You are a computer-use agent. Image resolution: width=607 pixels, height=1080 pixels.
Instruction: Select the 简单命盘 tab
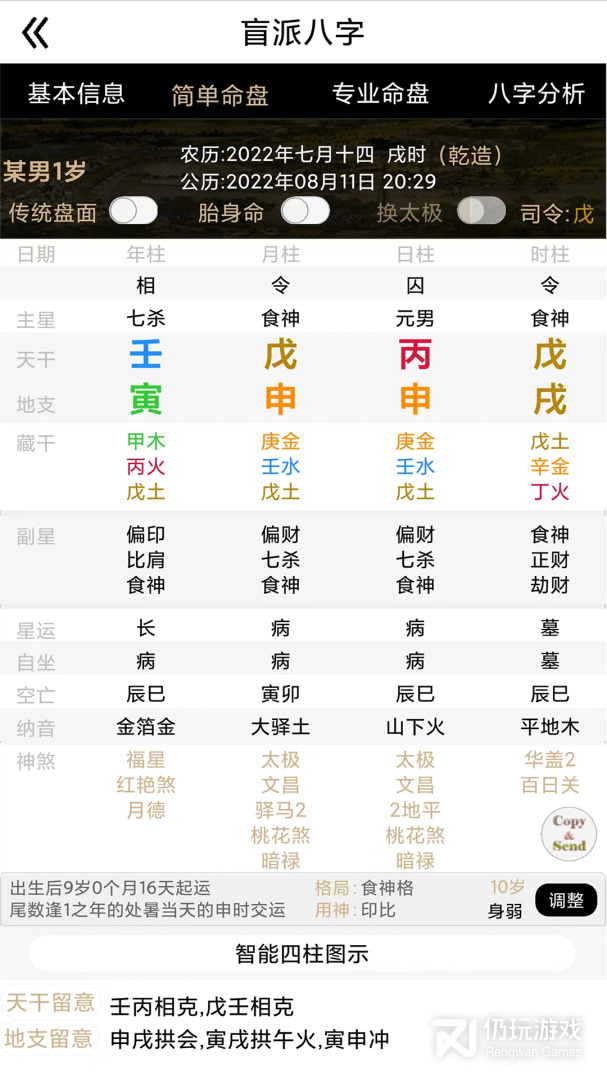click(220, 95)
